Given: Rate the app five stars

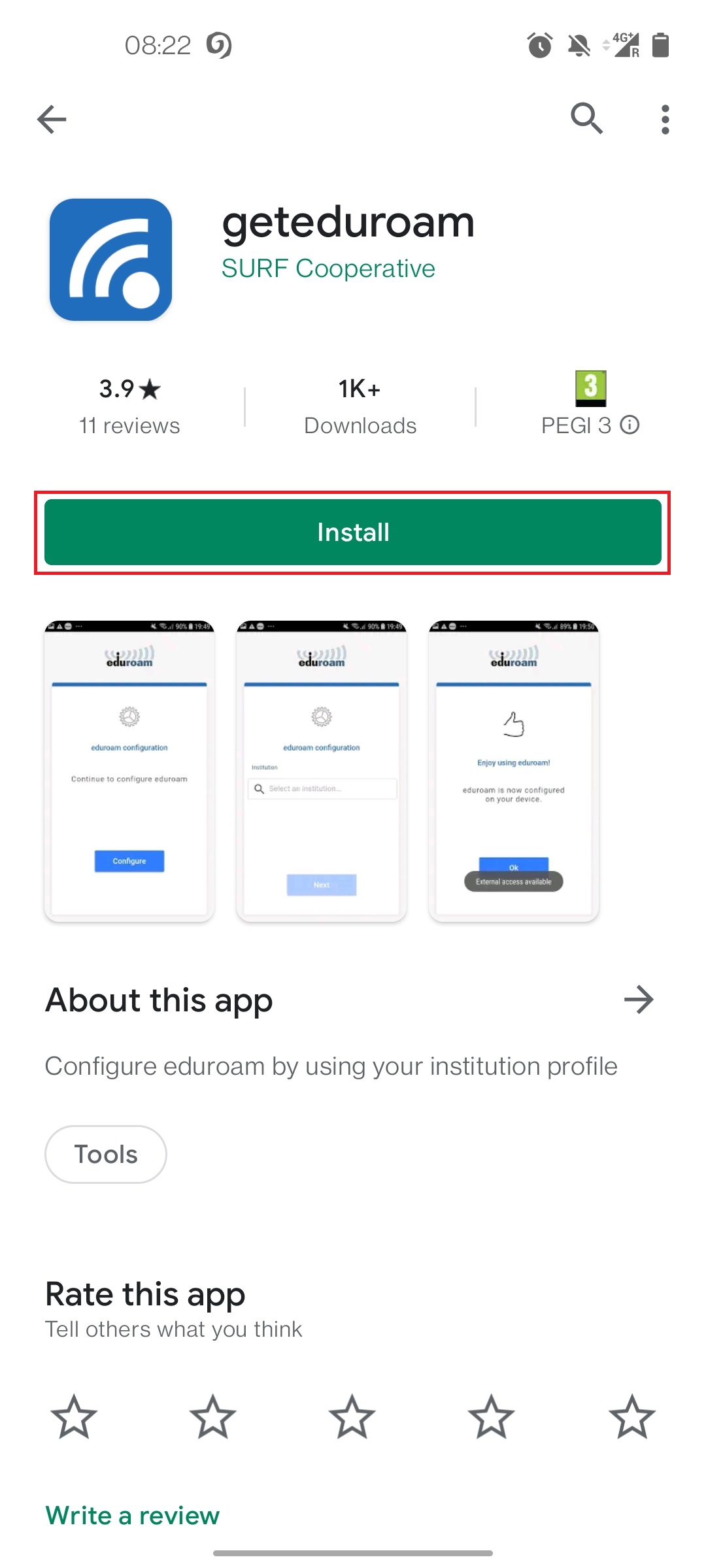Looking at the screenshot, I should pyautogui.click(x=631, y=1416).
